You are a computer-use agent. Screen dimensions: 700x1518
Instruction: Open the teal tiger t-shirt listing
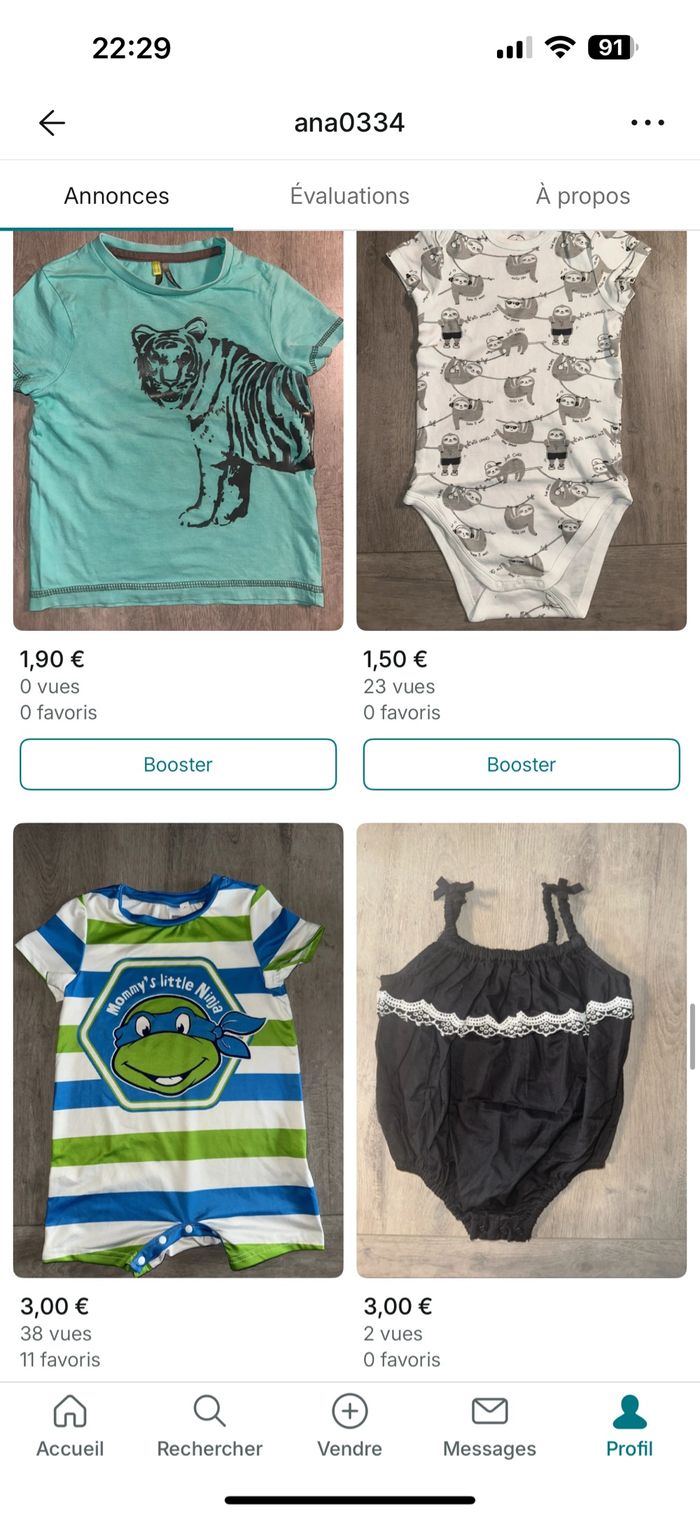[x=178, y=430]
